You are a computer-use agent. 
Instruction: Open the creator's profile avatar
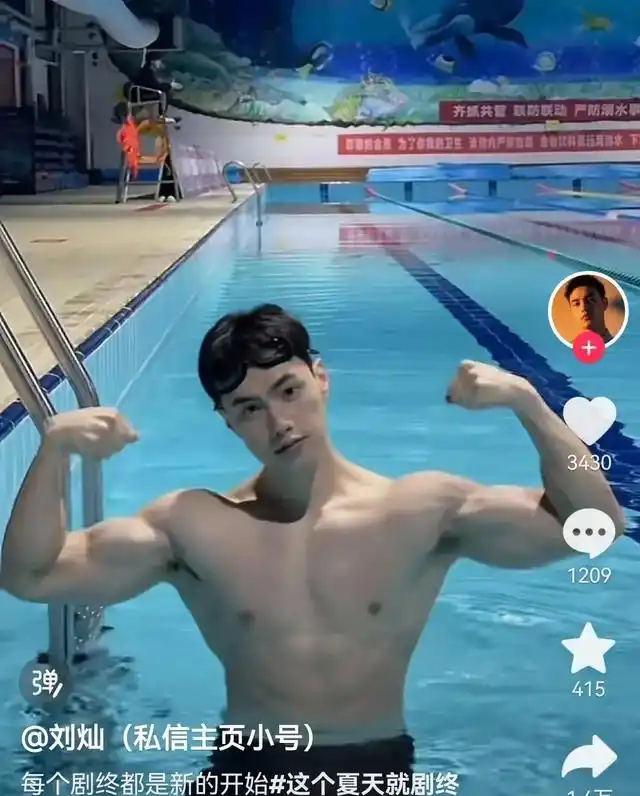coord(588,308)
